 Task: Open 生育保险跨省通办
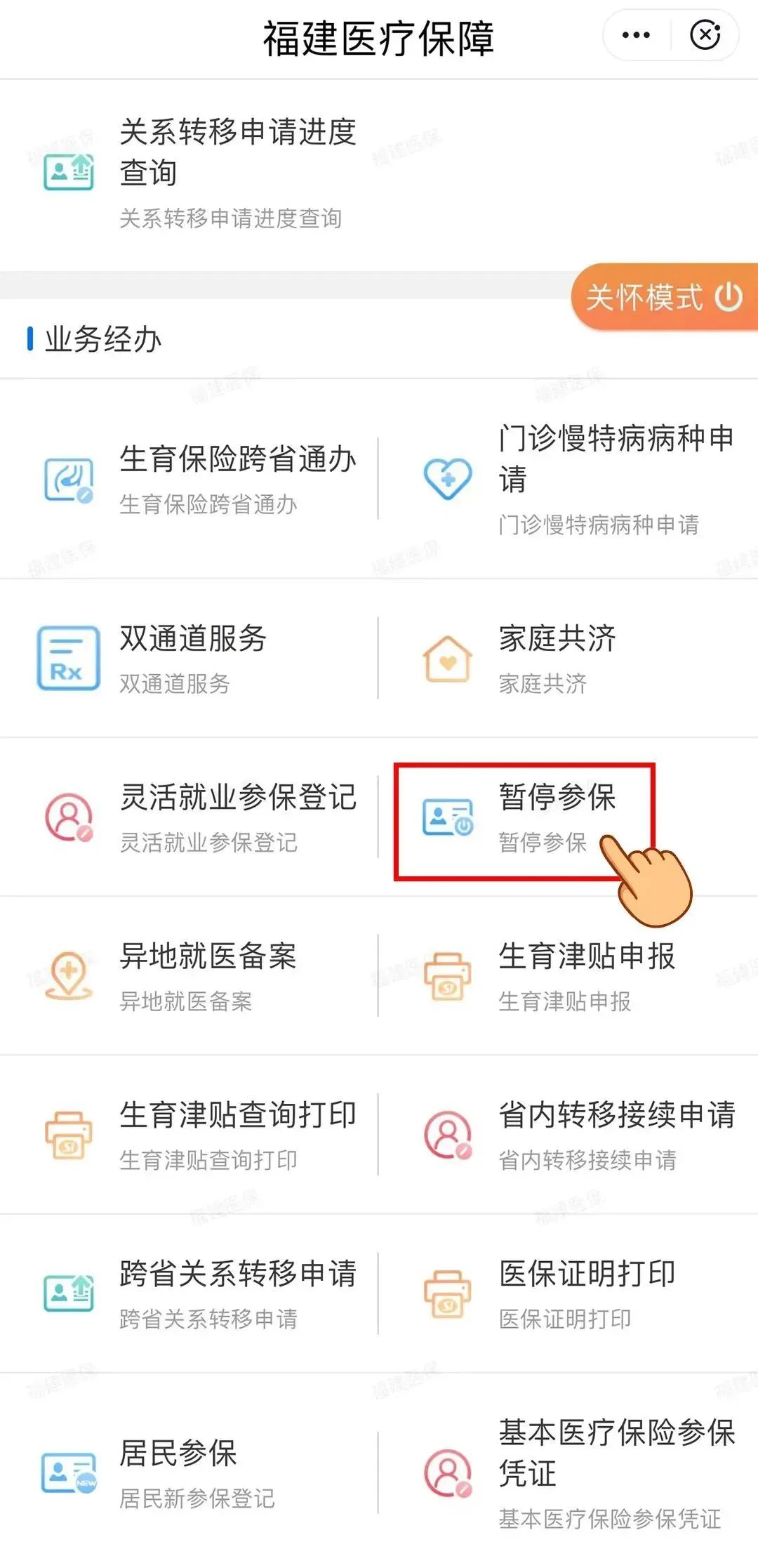coord(189,479)
